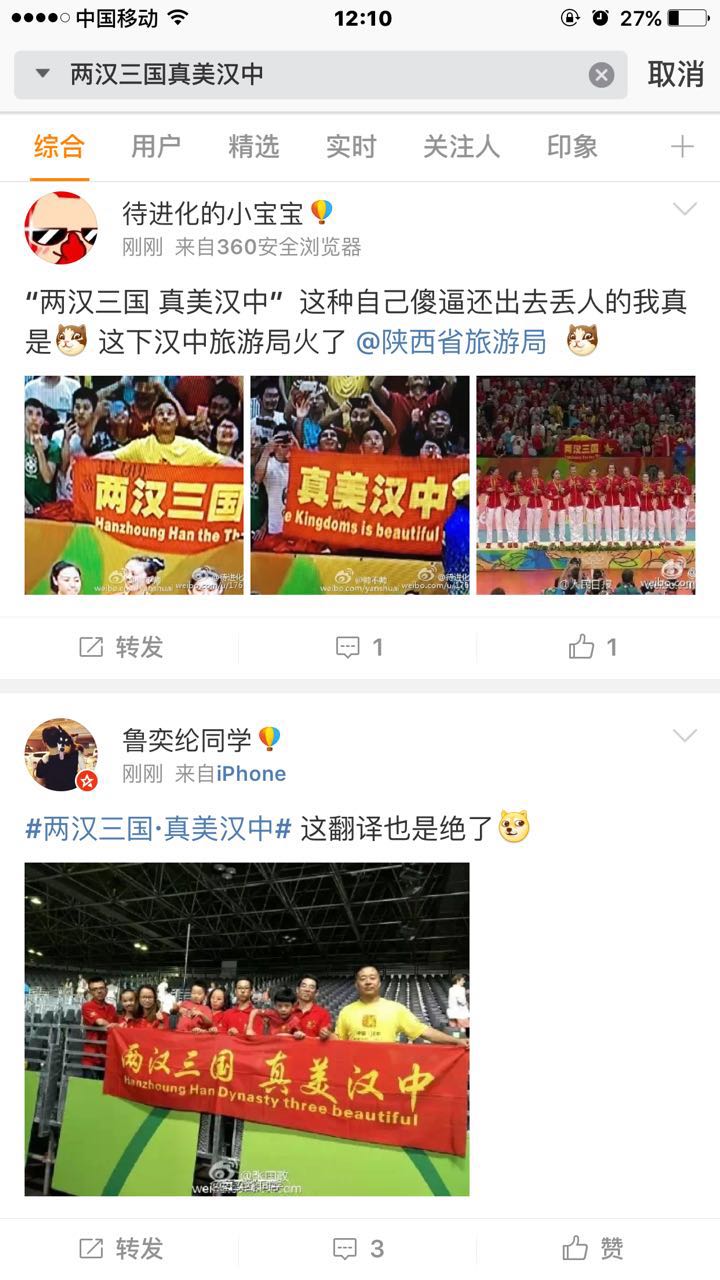Like 鲁奕纶同学's post with 赞
Screen dimensions: 720x1280
coord(593,1248)
